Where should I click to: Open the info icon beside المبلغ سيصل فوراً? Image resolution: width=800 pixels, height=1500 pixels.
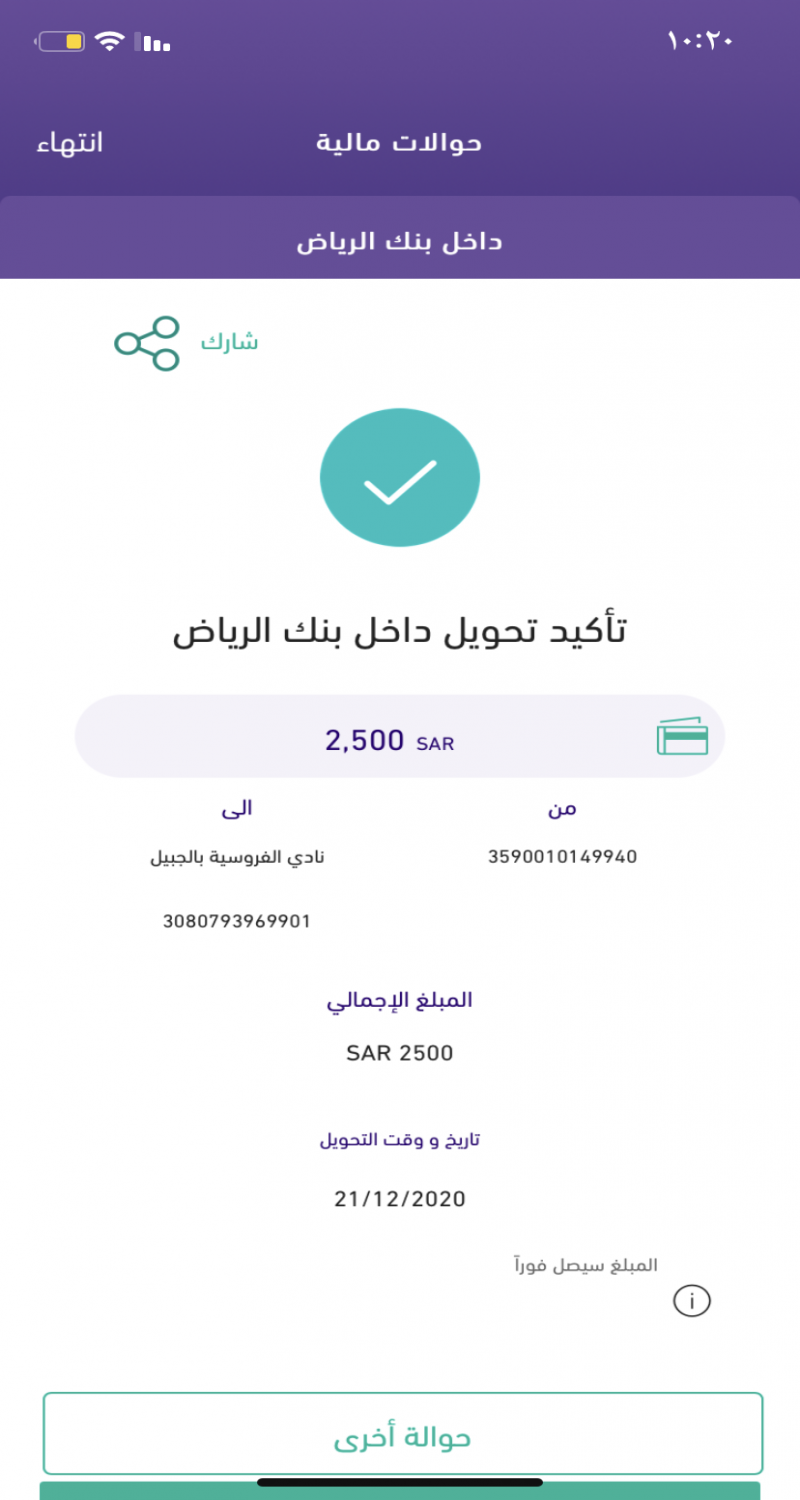(692, 1302)
